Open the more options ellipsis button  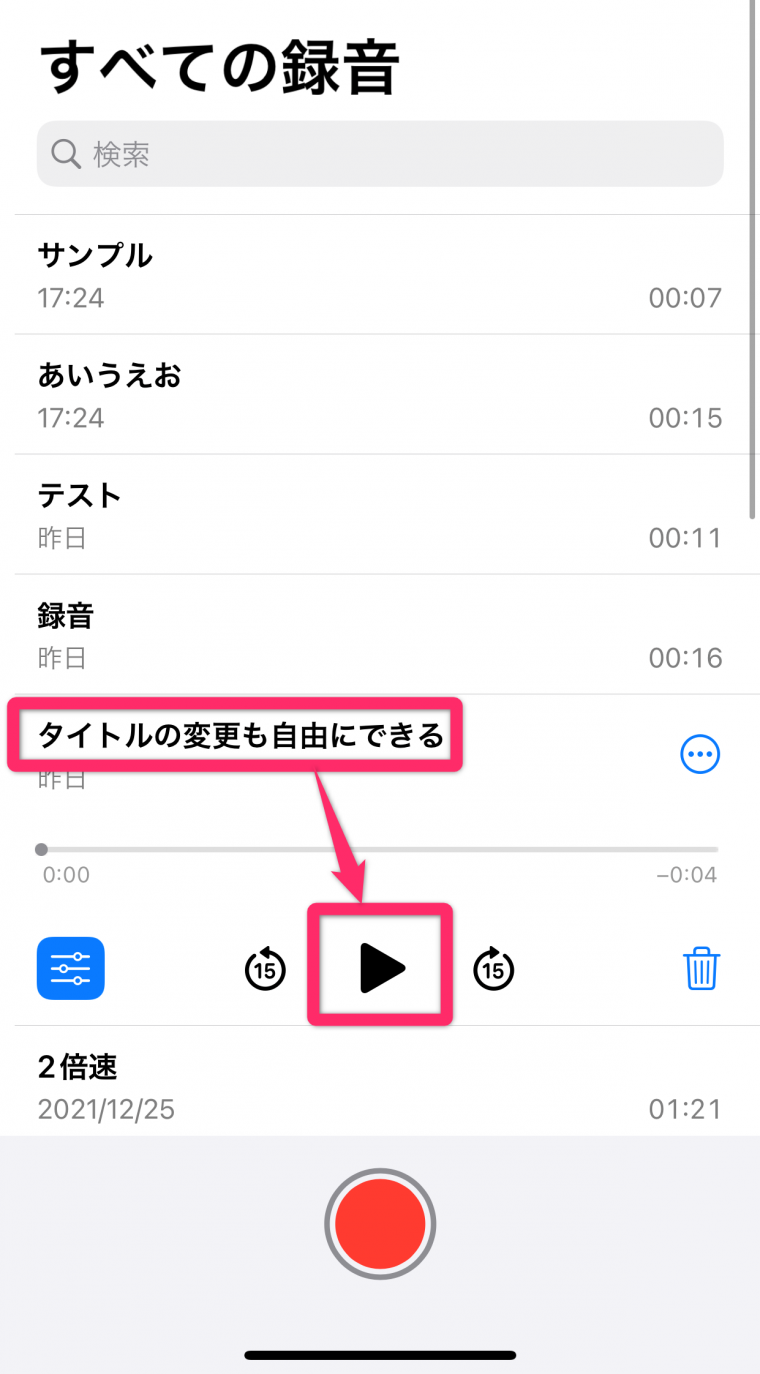tap(700, 755)
